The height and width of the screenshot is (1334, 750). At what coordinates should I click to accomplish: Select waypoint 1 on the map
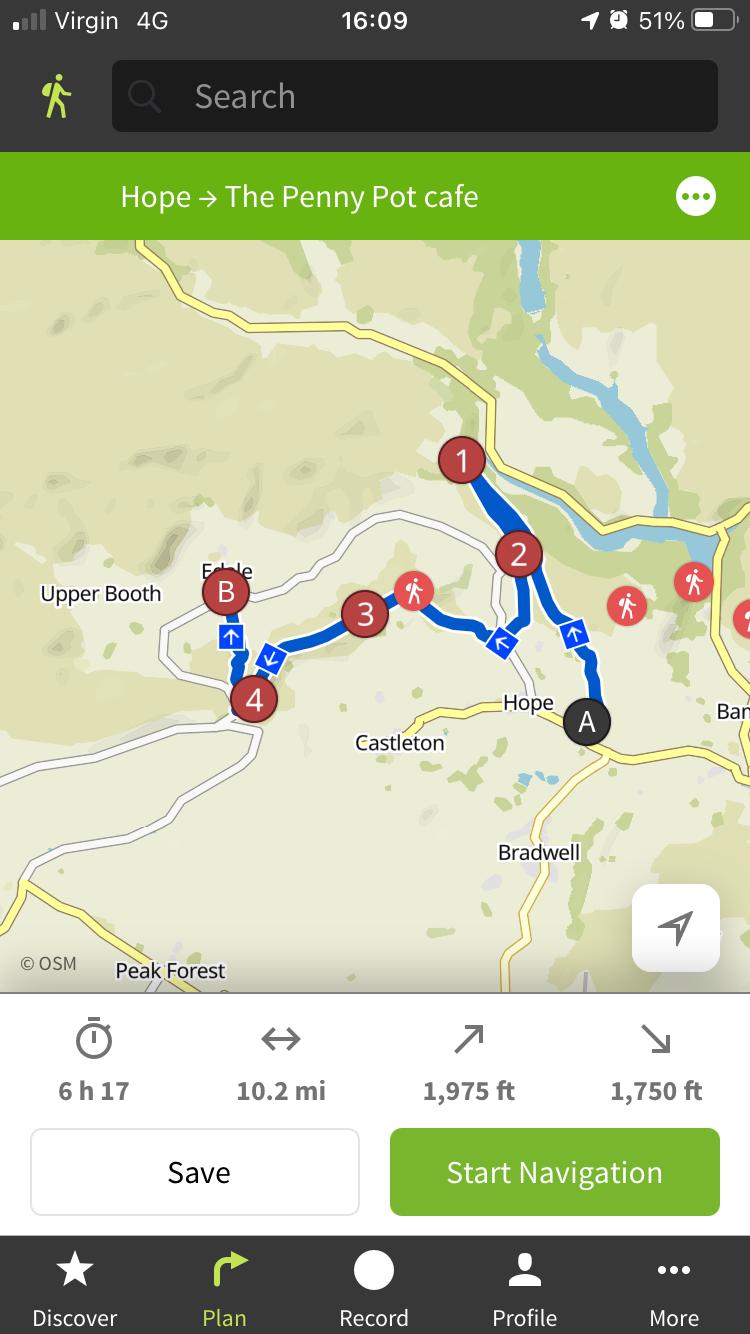462,460
